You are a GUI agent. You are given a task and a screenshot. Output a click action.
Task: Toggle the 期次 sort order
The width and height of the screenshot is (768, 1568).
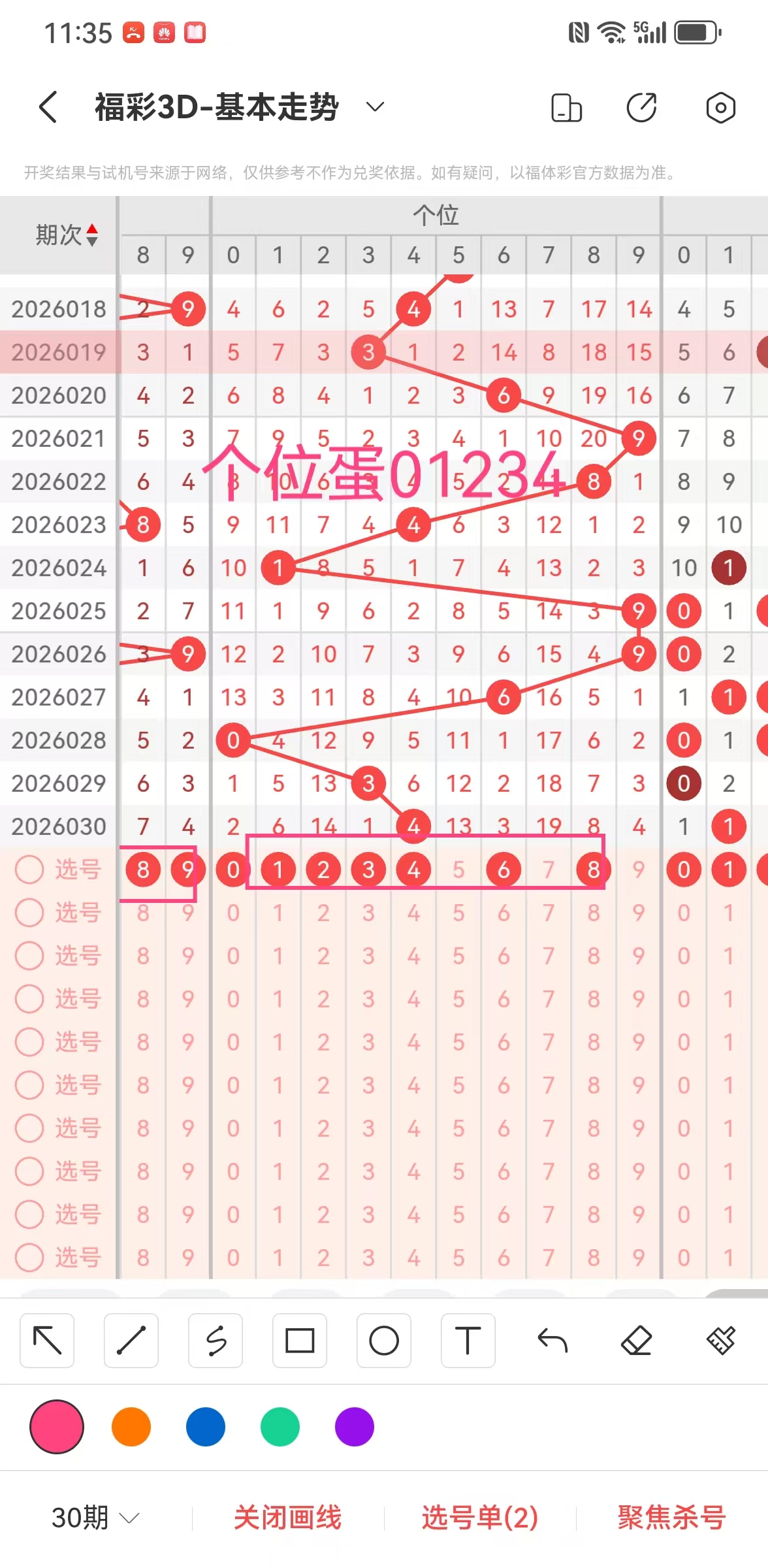(91, 235)
